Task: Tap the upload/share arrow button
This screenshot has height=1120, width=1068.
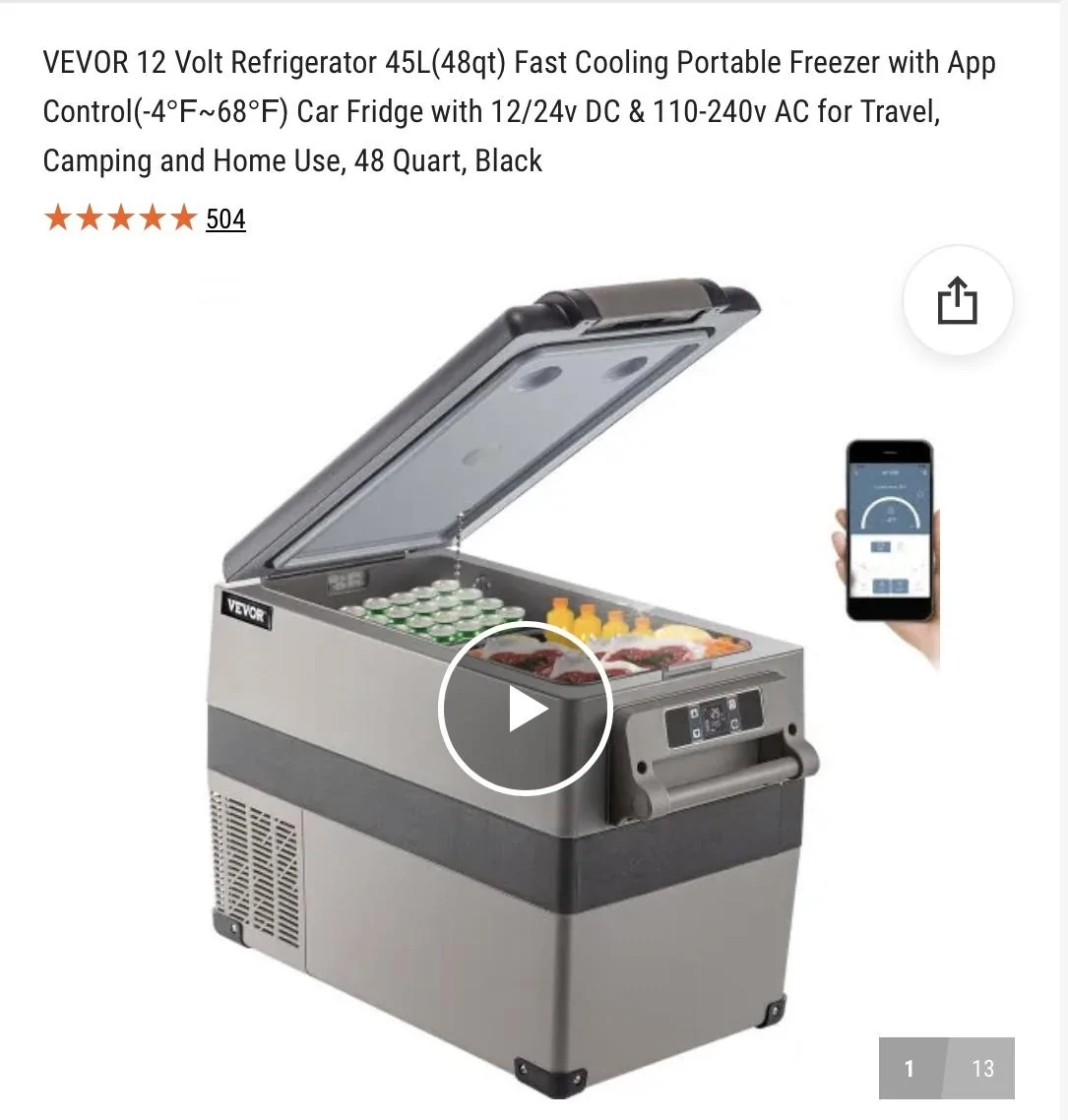Action: 959,302
